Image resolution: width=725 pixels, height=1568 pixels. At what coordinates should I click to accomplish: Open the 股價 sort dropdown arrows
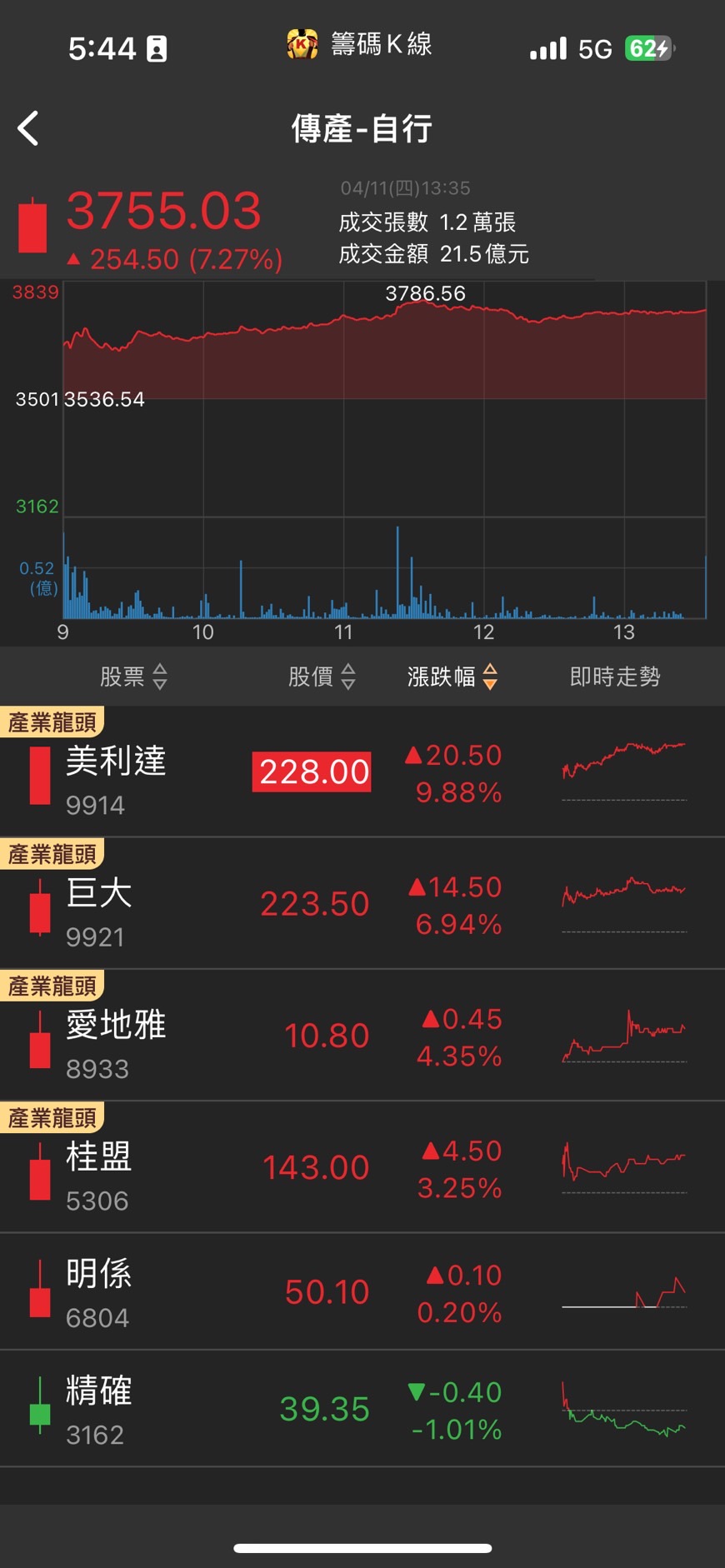click(349, 677)
